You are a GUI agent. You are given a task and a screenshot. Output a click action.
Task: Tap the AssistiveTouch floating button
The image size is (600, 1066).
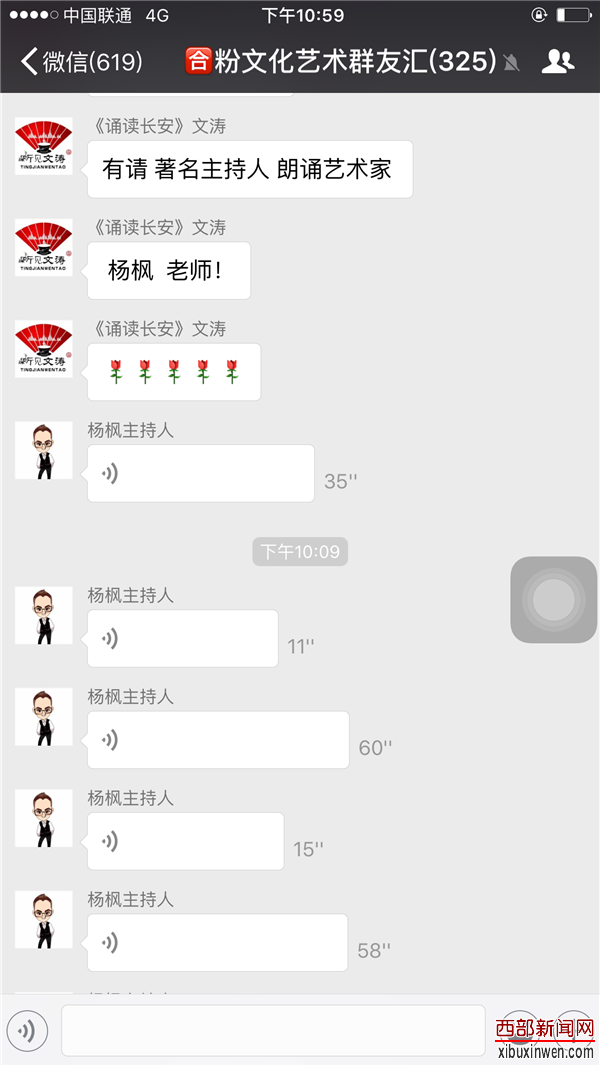553,600
